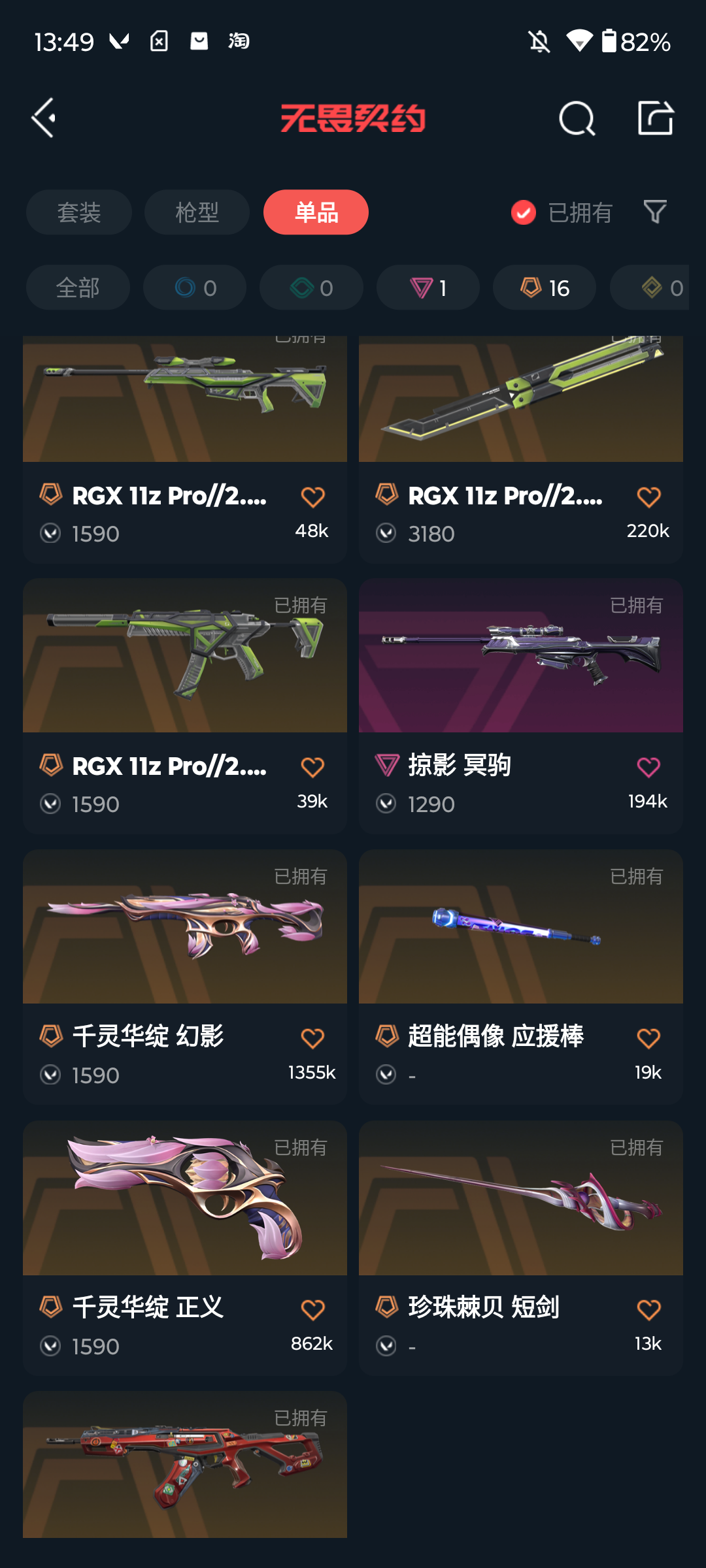Like the 掠影 冥驹 skin
This screenshot has height=1568, width=706.
tap(648, 767)
